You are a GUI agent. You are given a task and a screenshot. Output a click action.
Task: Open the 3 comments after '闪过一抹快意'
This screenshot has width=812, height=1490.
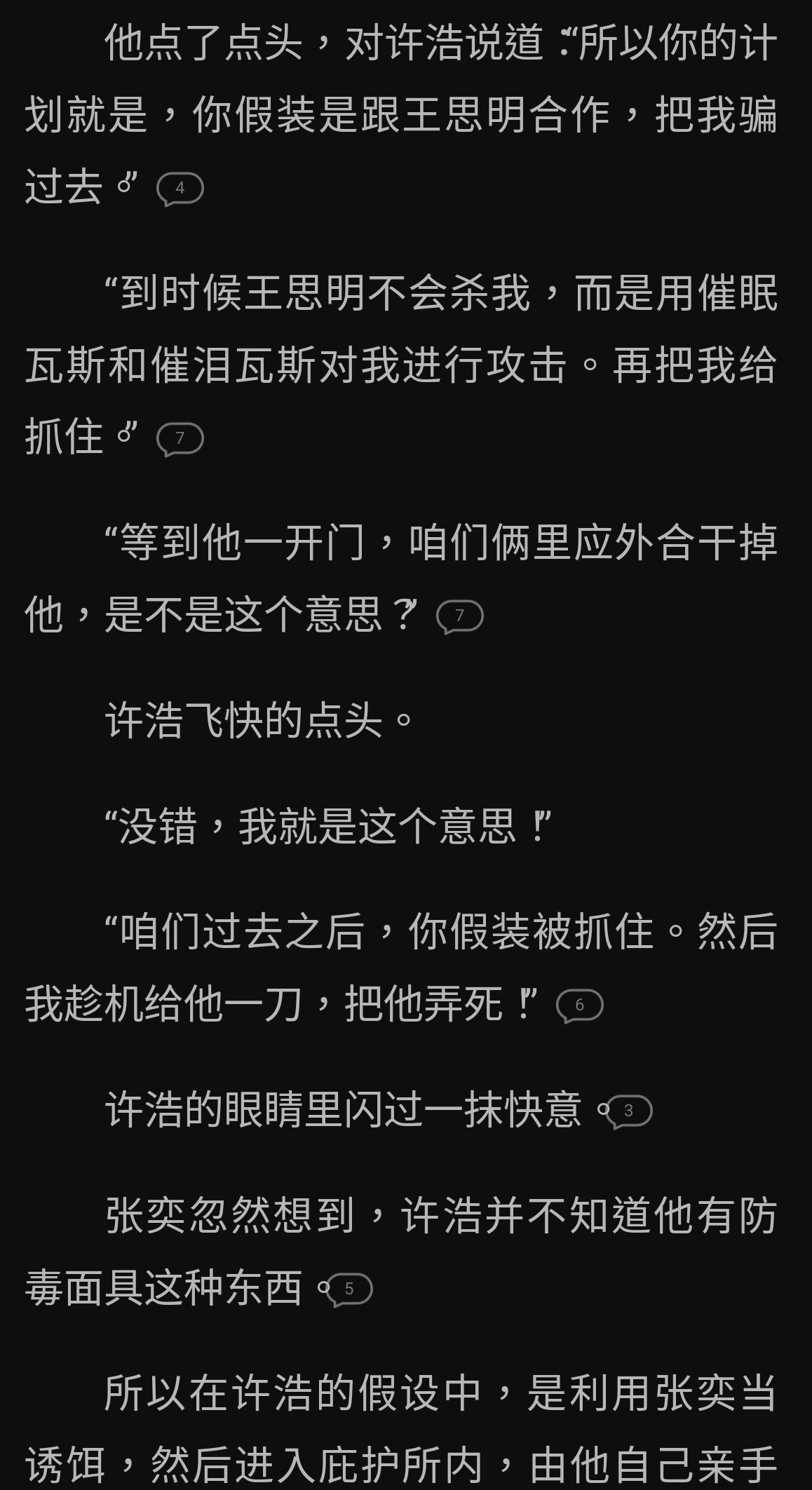click(628, 1111)
